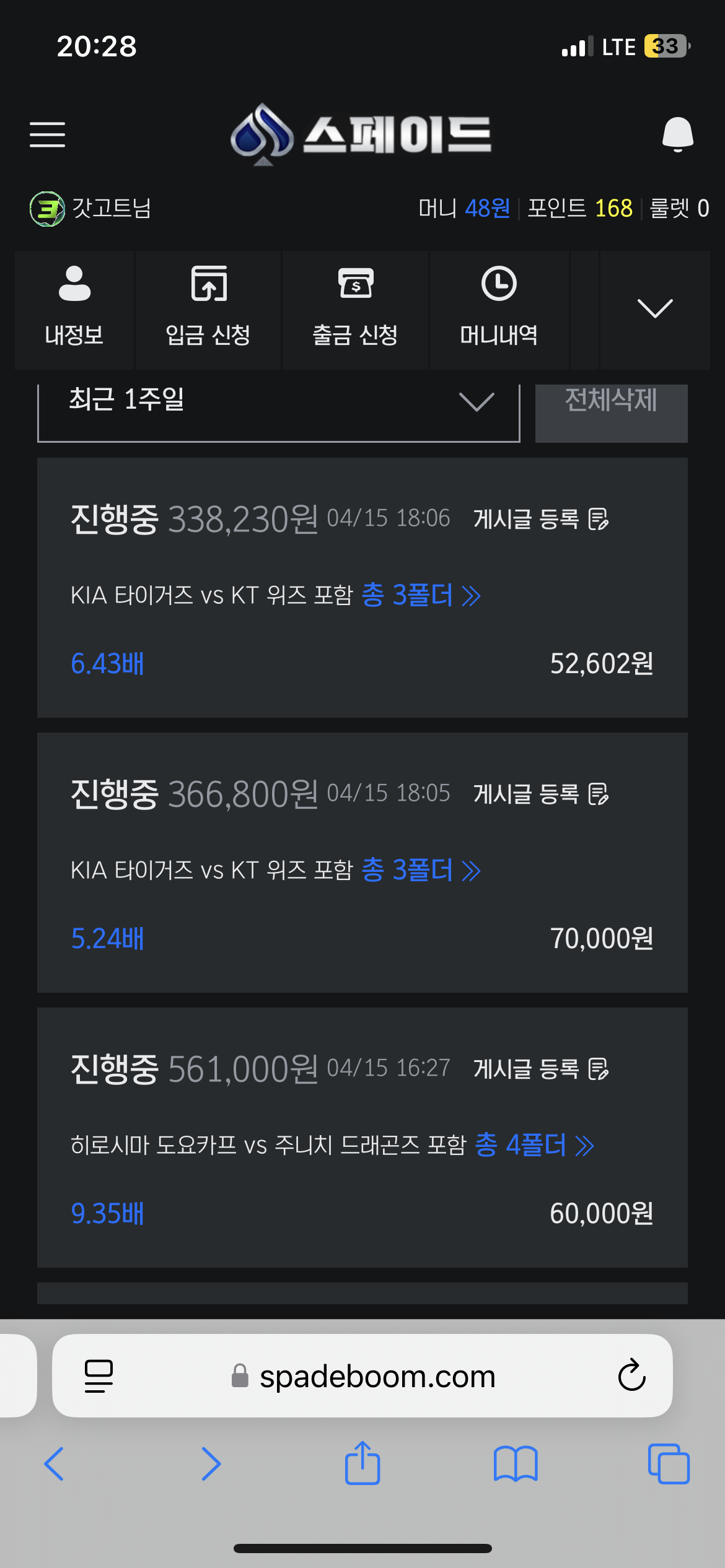Show the 3 folds of the 5.24배 bet
725x1568 pixels.
[x=421, y=871]
